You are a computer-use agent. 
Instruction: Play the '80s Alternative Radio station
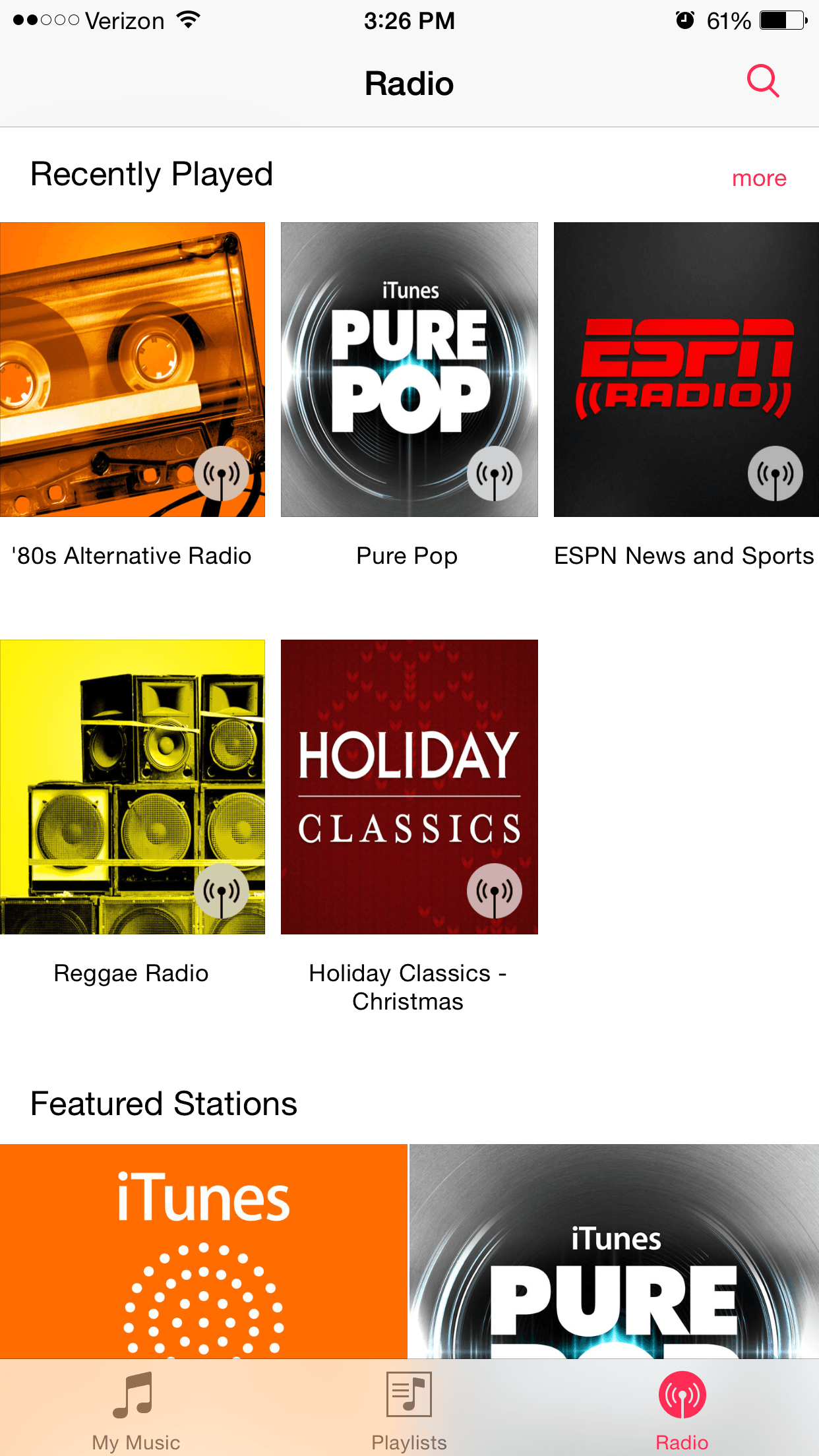132,369
